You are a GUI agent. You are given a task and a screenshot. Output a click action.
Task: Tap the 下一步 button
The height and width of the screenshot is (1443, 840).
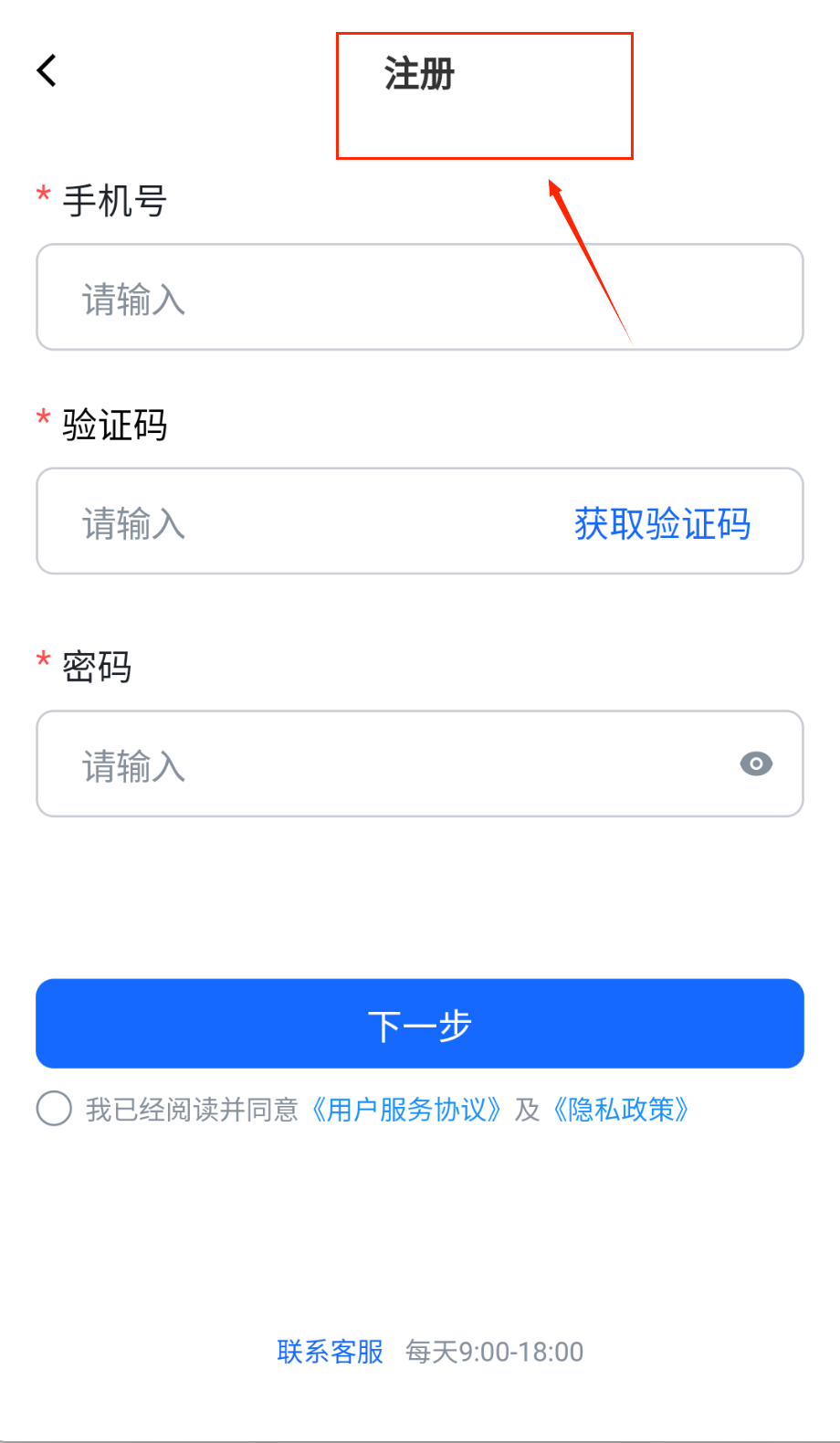(420, 1024)
